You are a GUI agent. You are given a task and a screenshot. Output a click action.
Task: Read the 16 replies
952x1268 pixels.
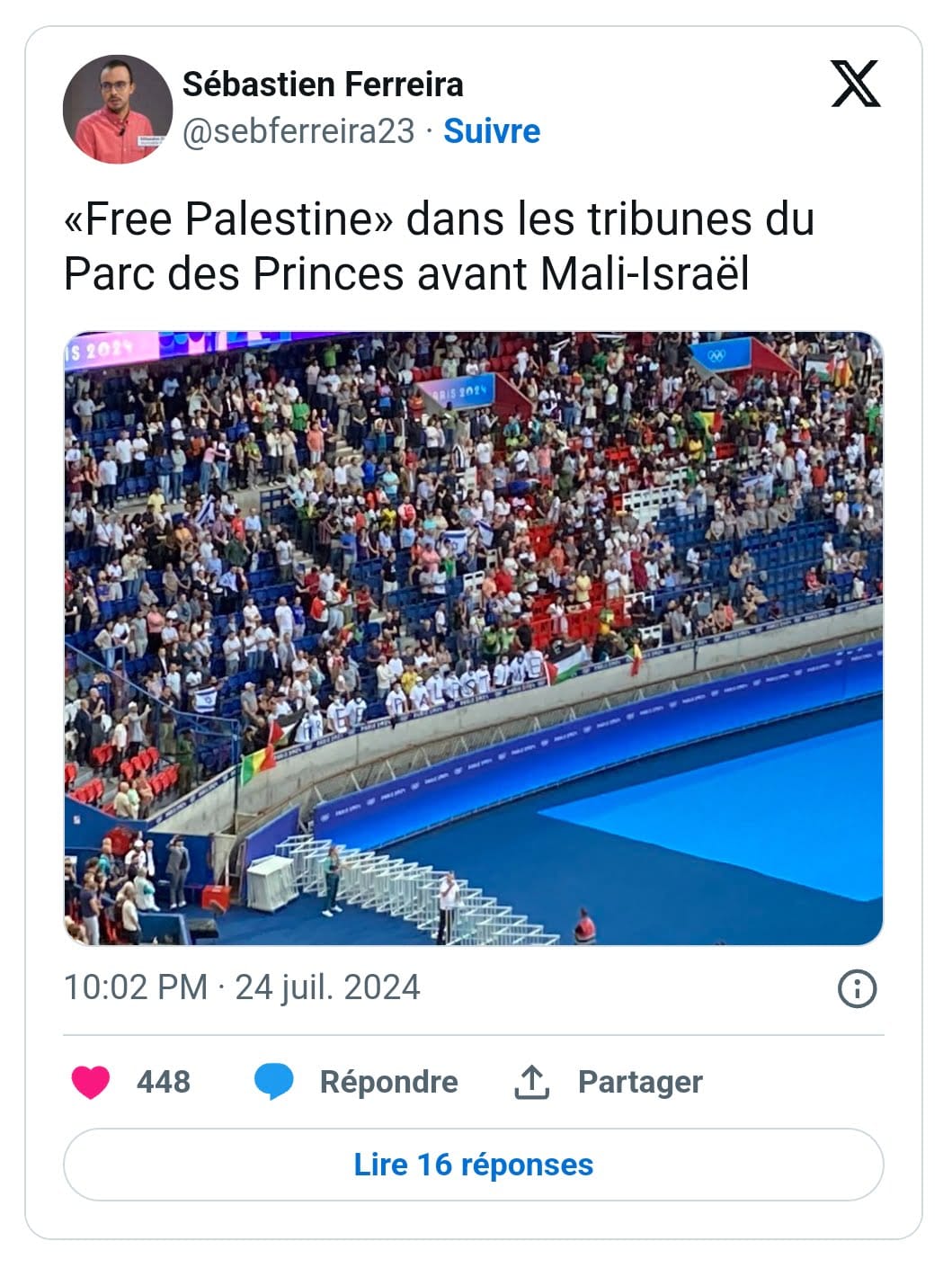click(x=474, y=1165)
